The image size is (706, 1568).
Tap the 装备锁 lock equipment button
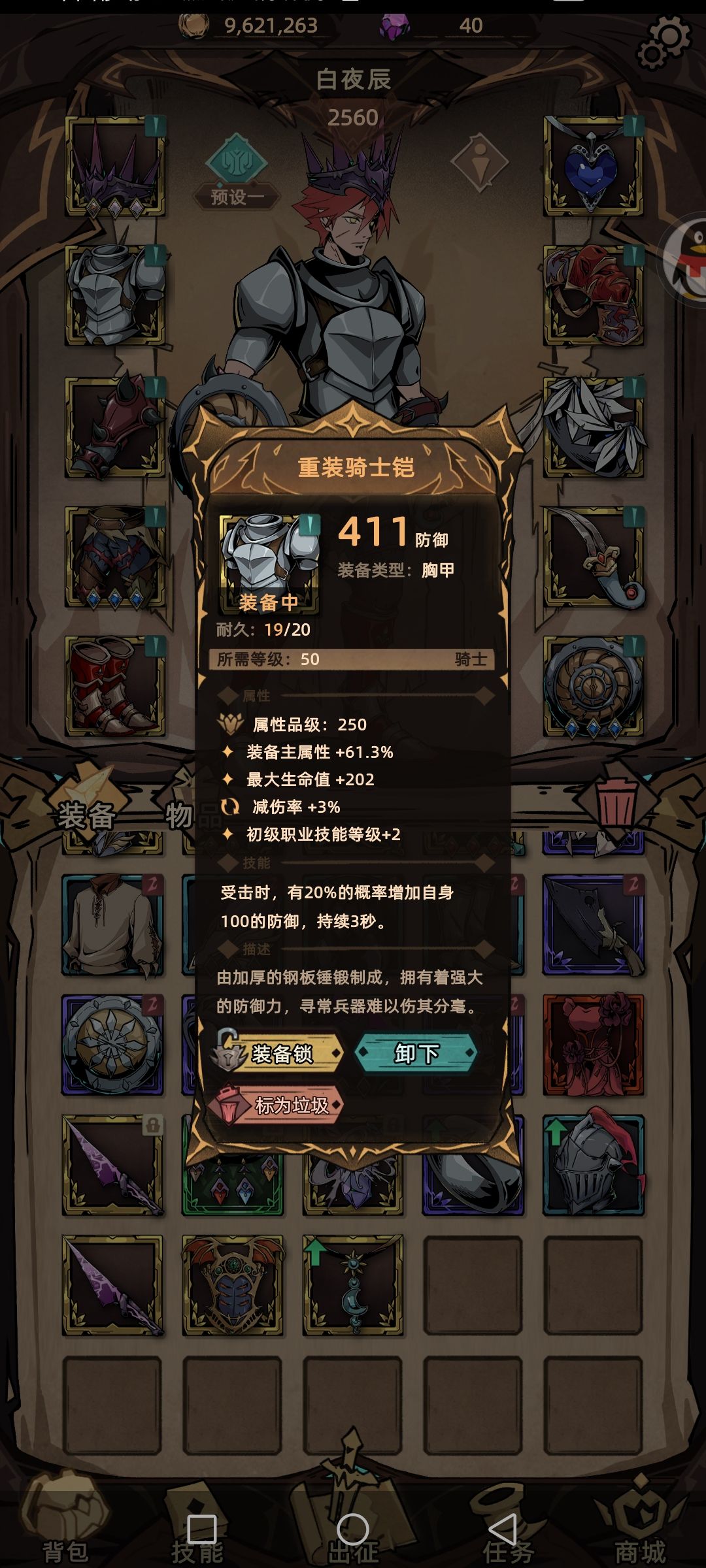281,1053
